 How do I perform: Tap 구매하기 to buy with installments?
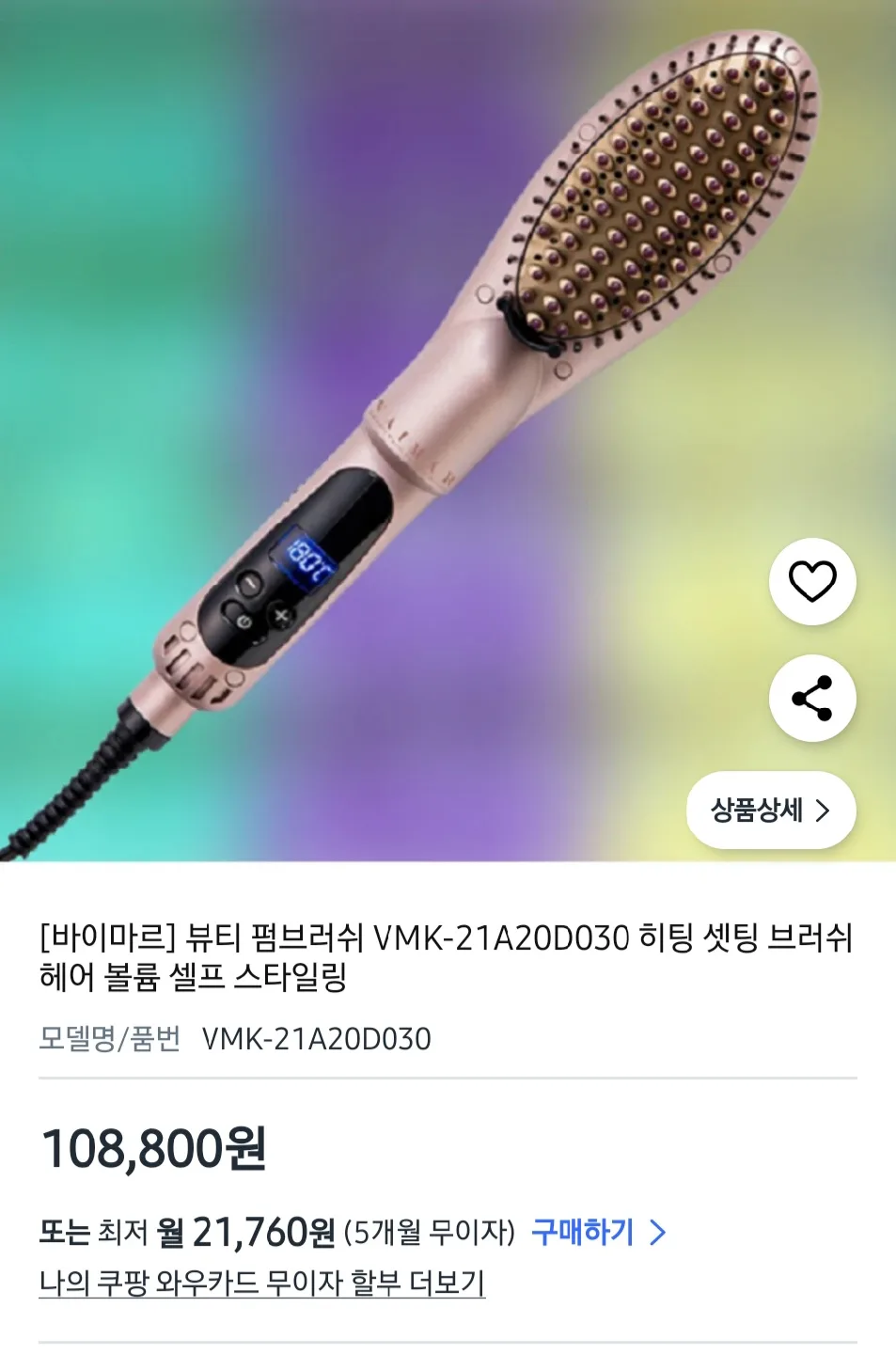(598, 1232)
